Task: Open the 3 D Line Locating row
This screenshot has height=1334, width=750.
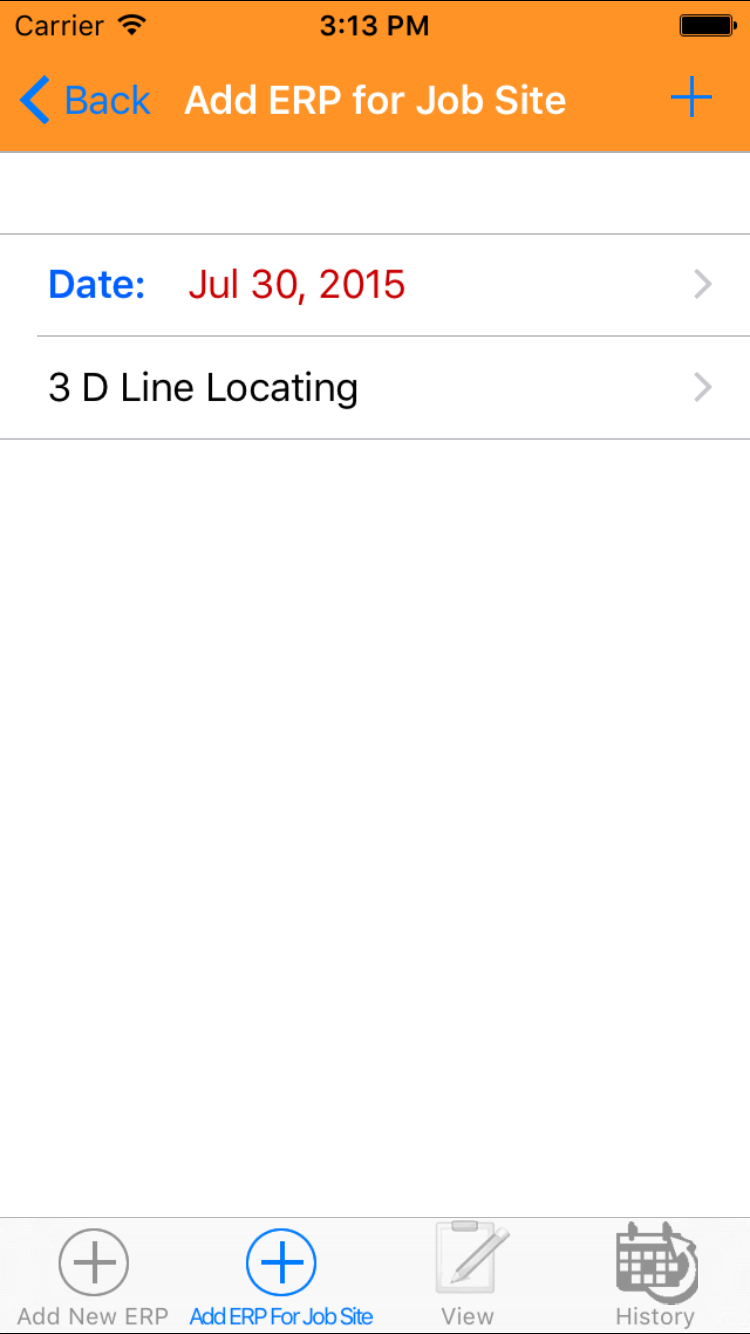Action: [375, 388]
